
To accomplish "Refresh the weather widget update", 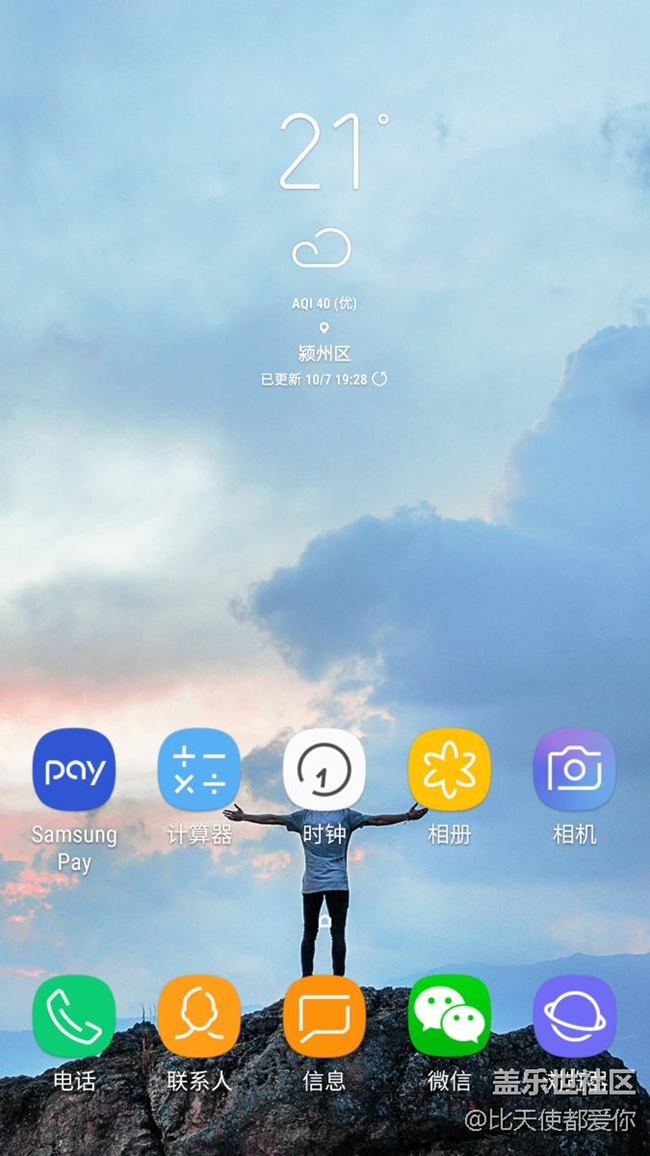I will (x=379, y=380).
